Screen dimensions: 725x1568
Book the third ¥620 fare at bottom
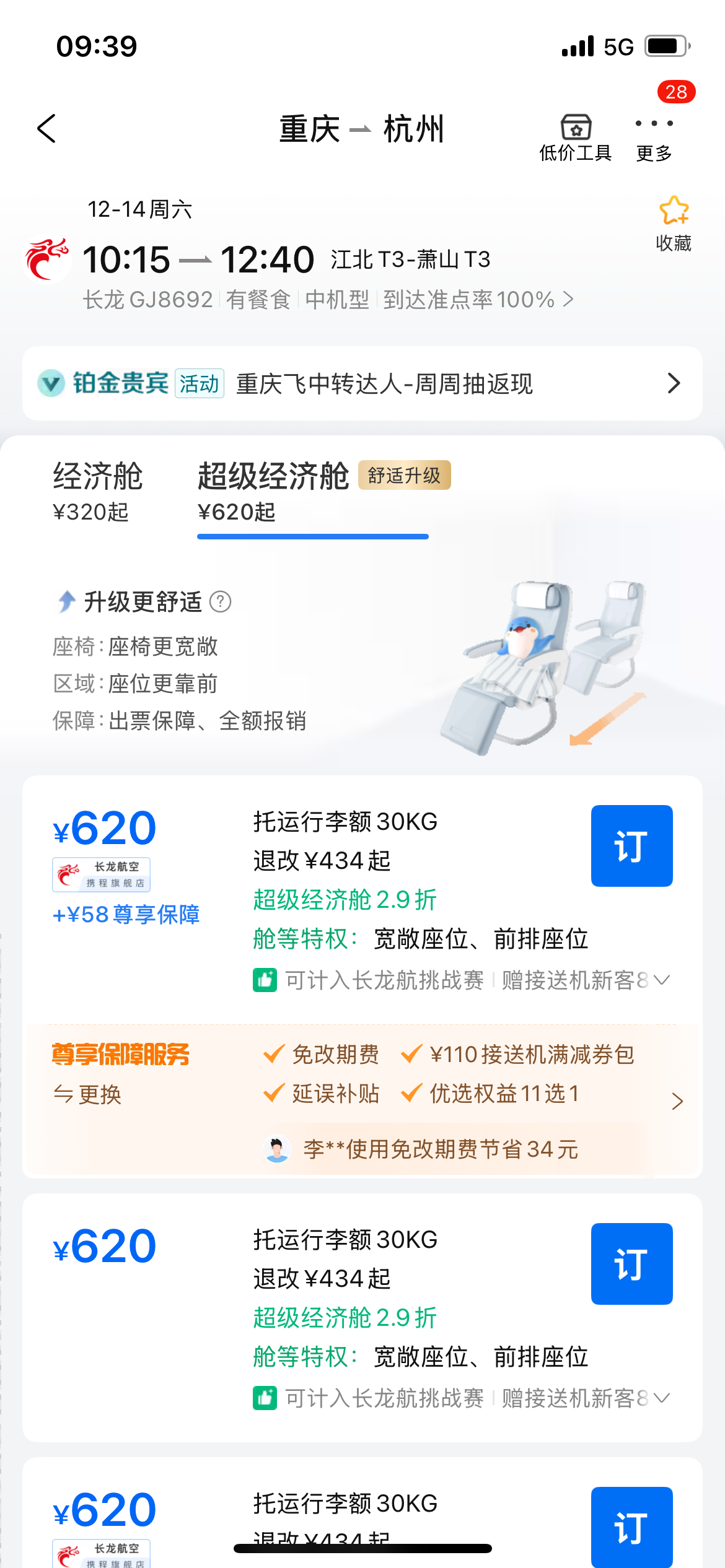[x=631, y=1527]
